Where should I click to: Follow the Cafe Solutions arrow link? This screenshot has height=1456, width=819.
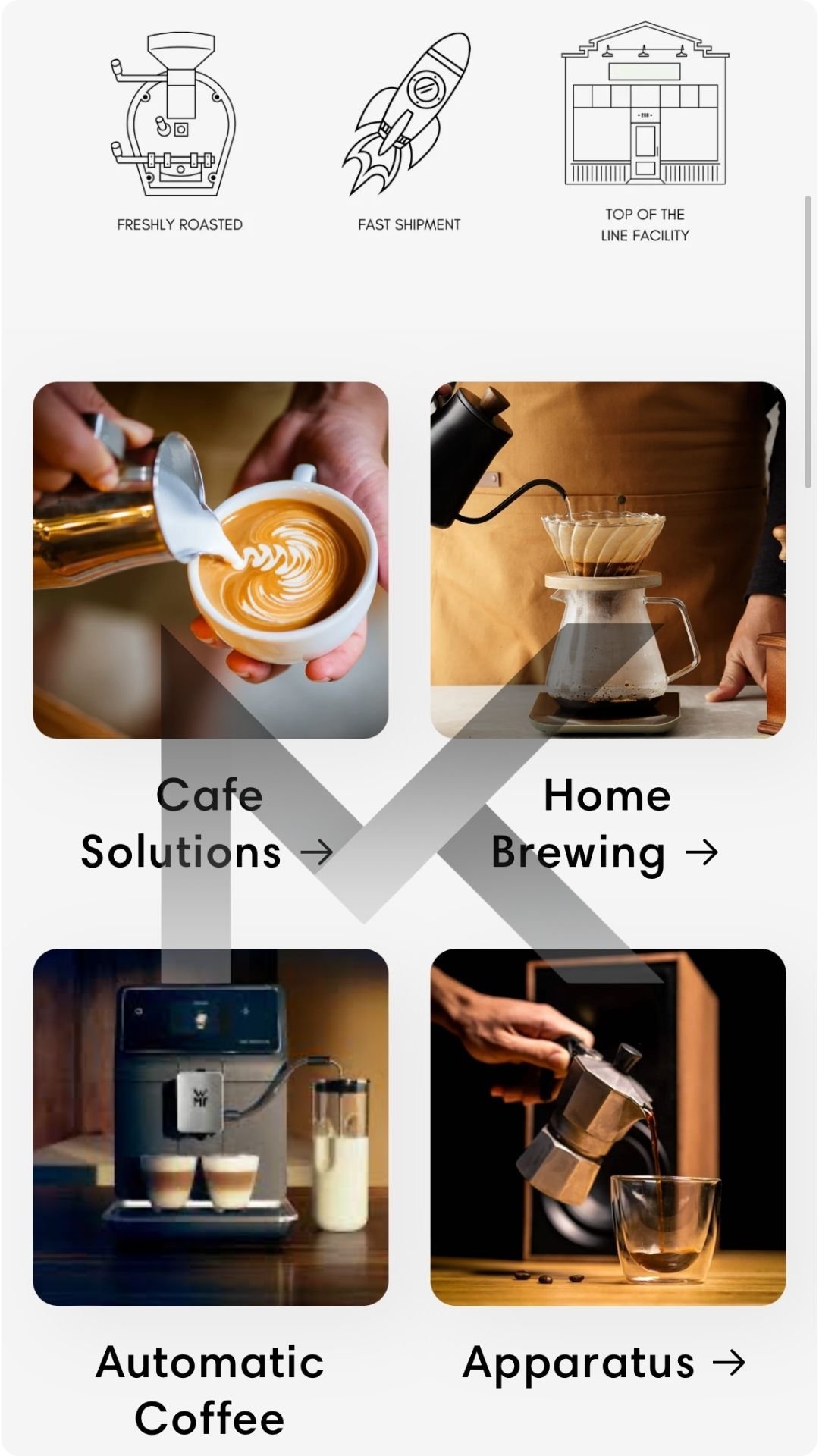(x=208, y=824)
